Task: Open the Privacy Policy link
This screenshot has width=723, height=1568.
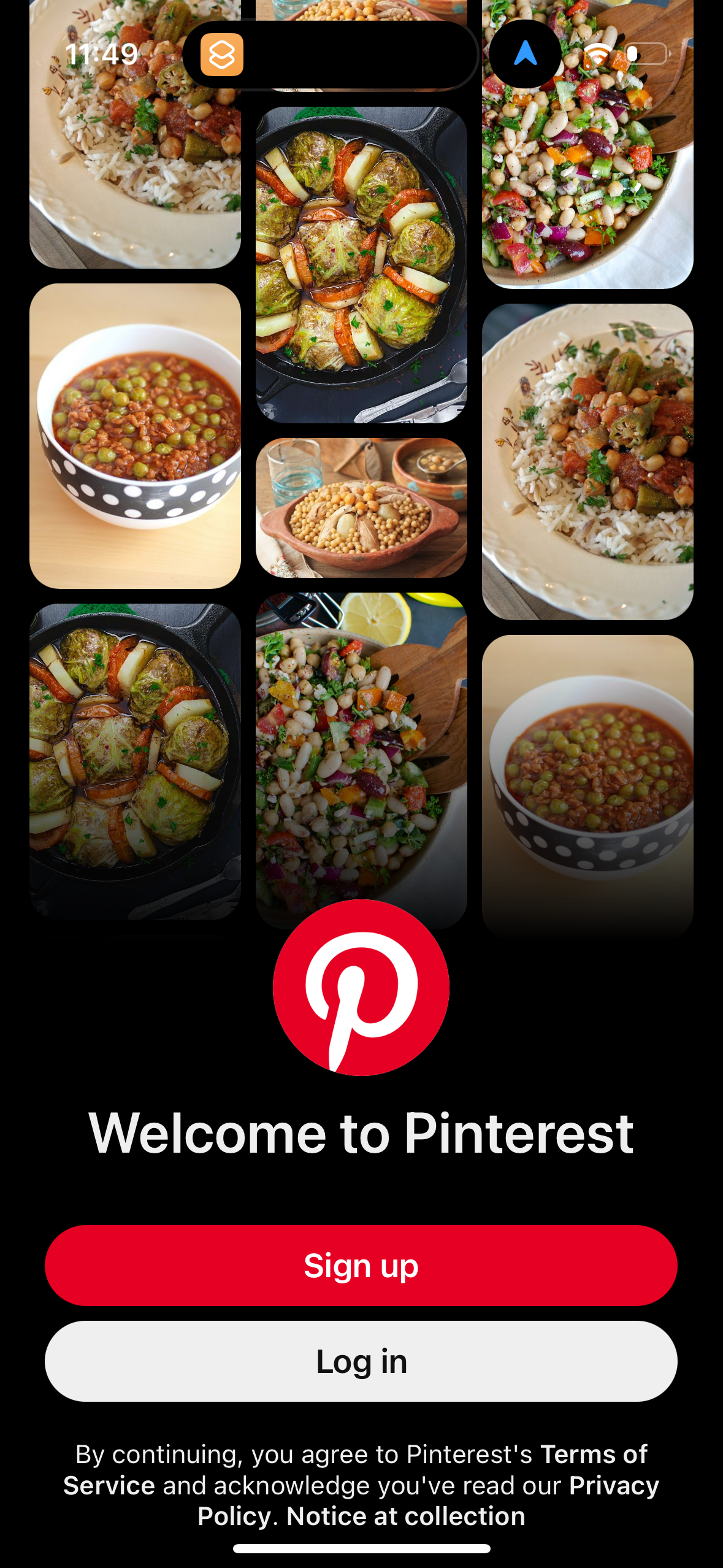Action: [x=613, y=1485]
